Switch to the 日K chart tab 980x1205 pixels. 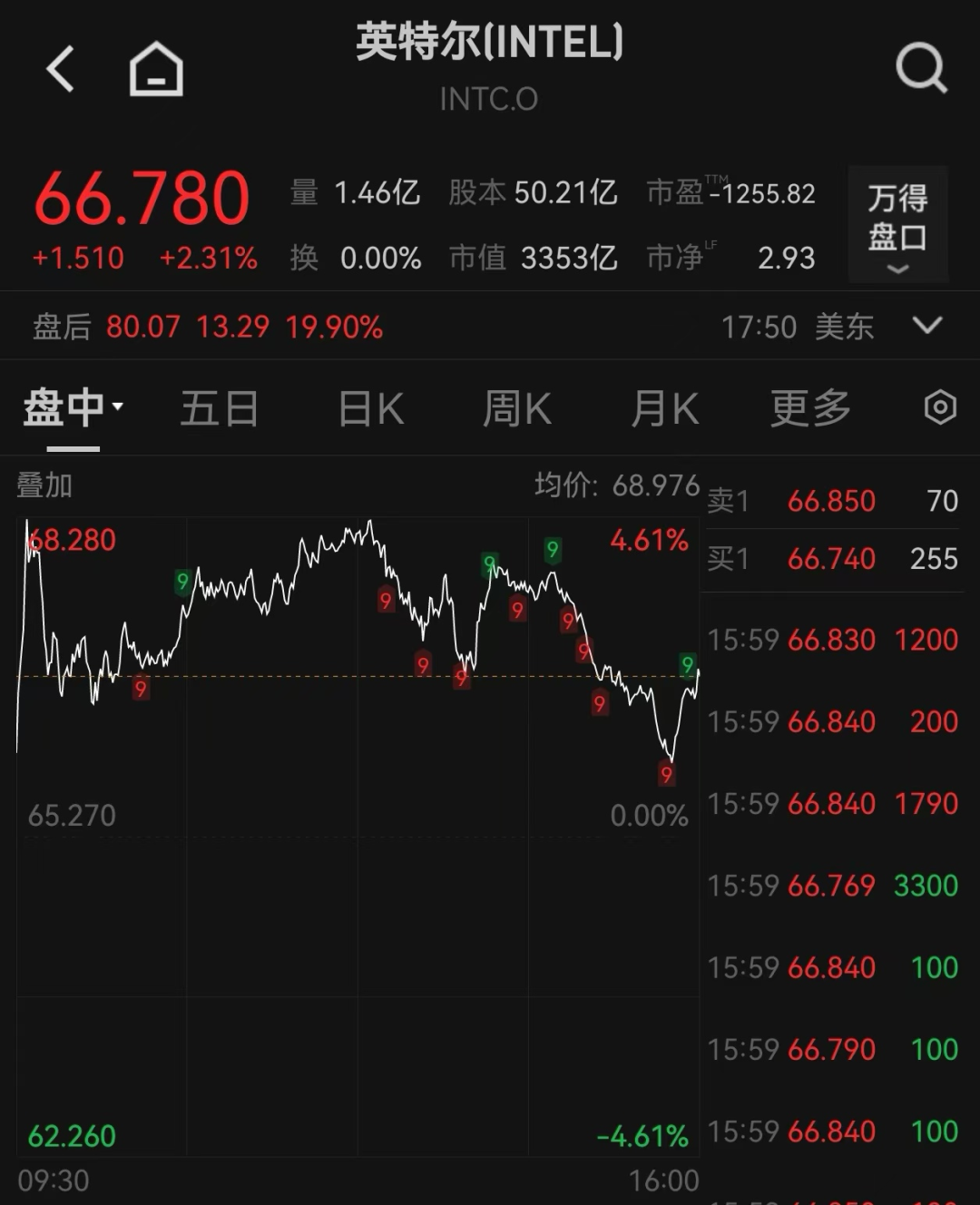coord(370,408)
